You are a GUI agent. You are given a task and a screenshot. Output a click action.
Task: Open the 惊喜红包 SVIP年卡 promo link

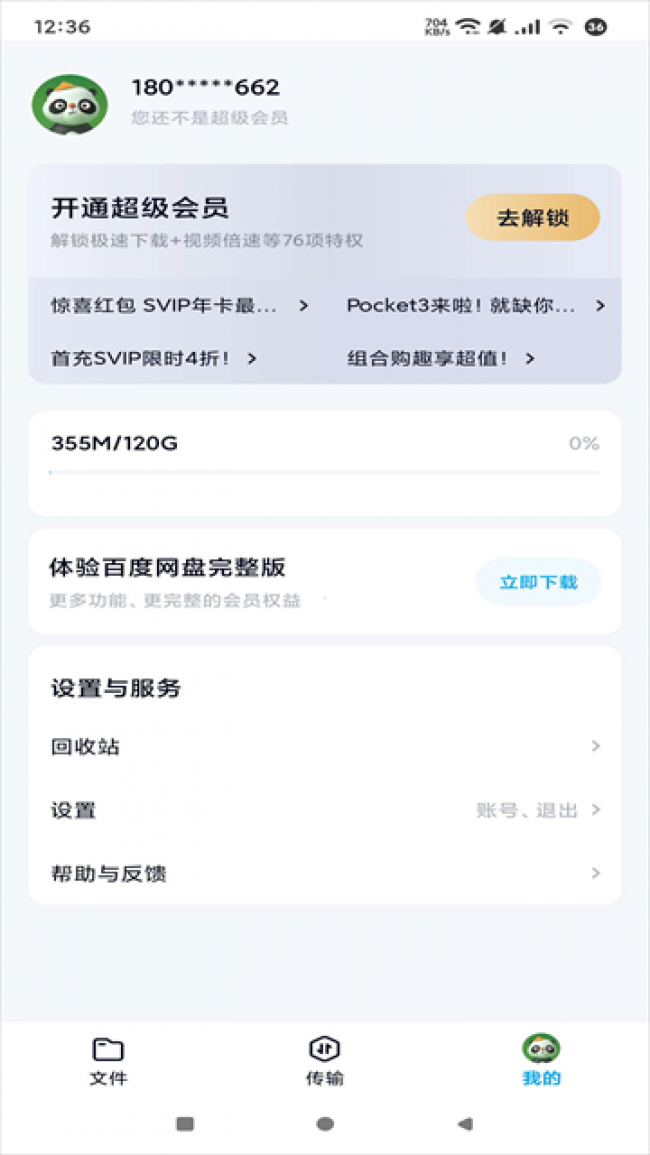[x=179, y=306]
